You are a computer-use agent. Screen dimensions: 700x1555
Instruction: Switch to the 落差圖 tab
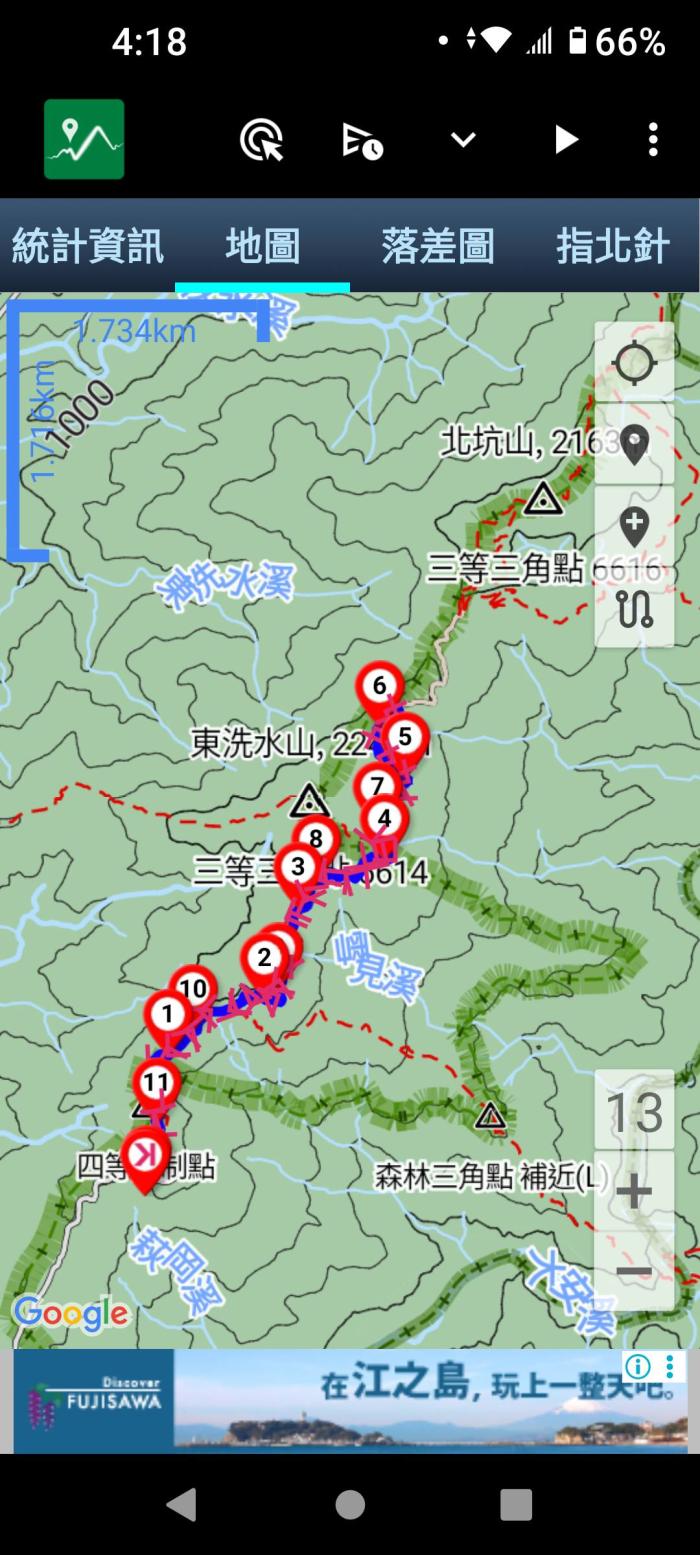pyautogui.click(x=437, y=245)
